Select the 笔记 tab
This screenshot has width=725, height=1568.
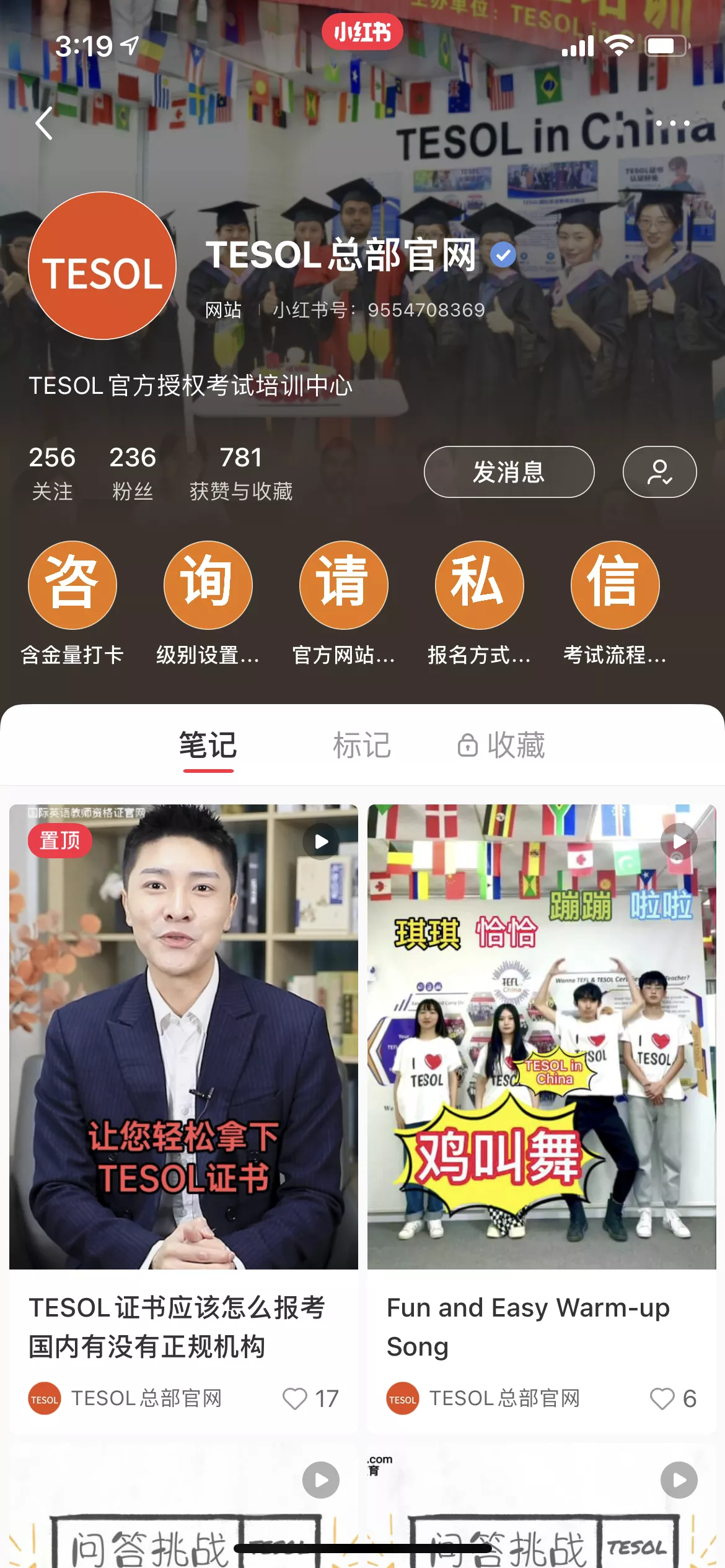[208, 745]
